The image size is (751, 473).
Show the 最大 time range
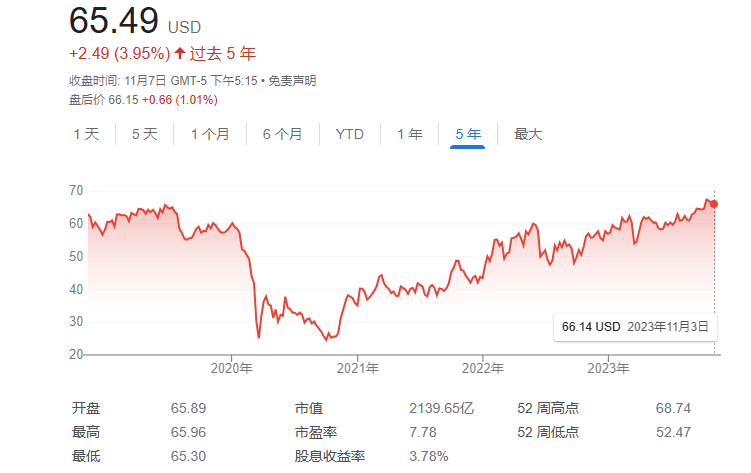(x=527, y=134)
